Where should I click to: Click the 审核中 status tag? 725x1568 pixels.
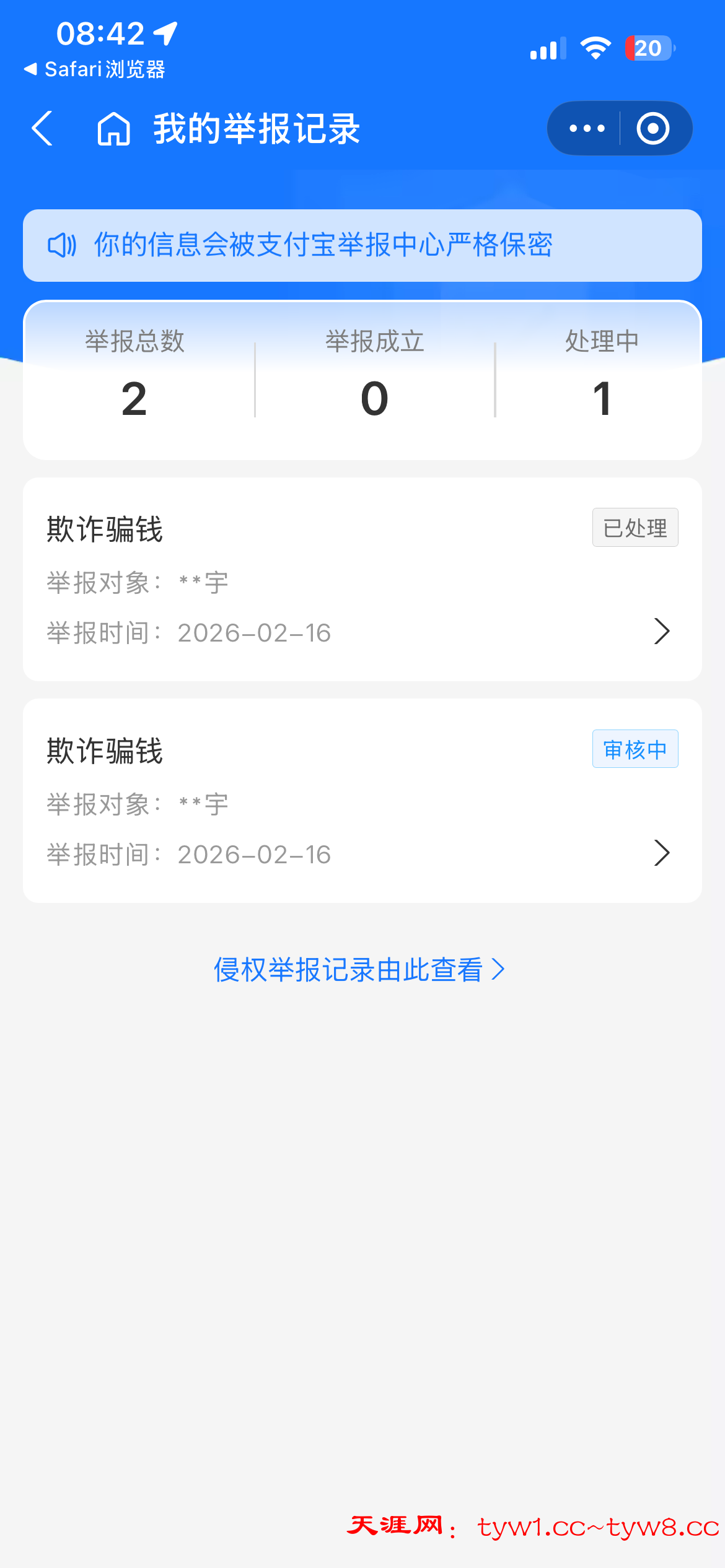tap(635, 749)
